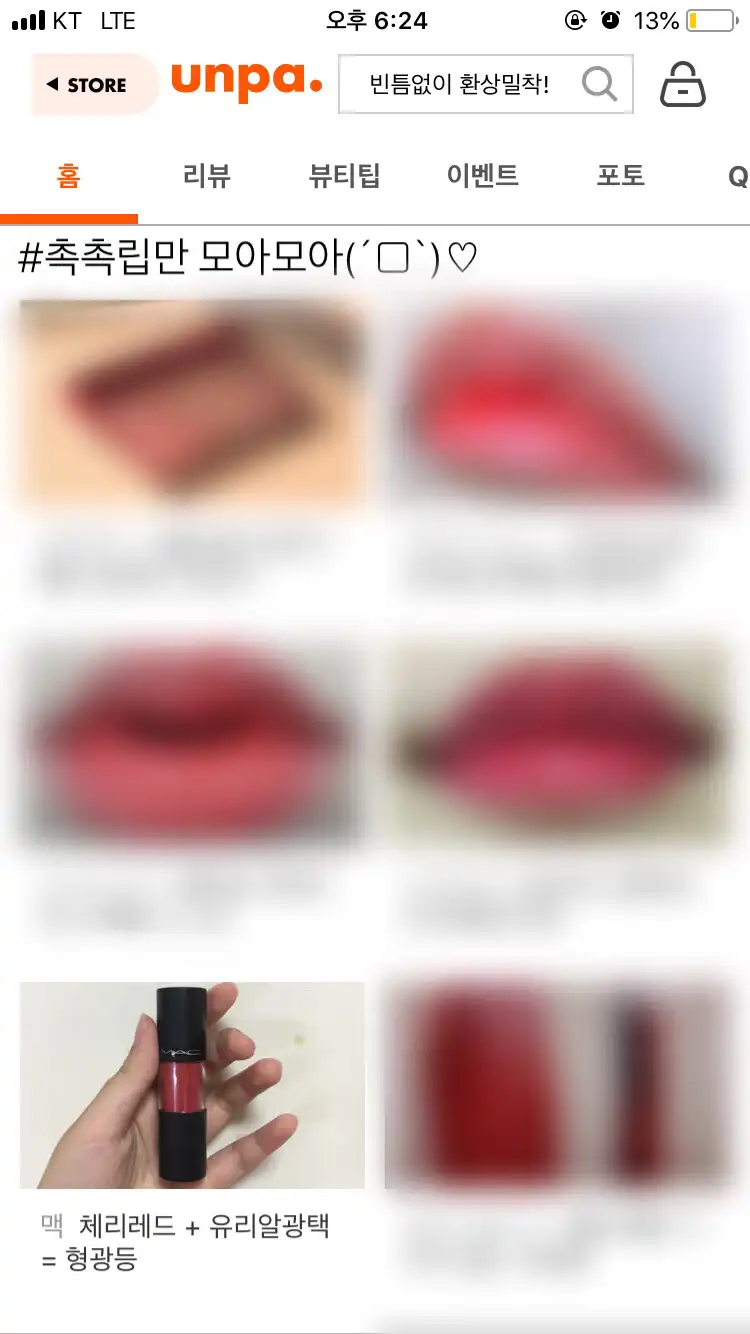This screenshot has width=750, height=1334.
Task: Open the search field with 빈틈없이 환상밀착
Action: tap(459, 84)
